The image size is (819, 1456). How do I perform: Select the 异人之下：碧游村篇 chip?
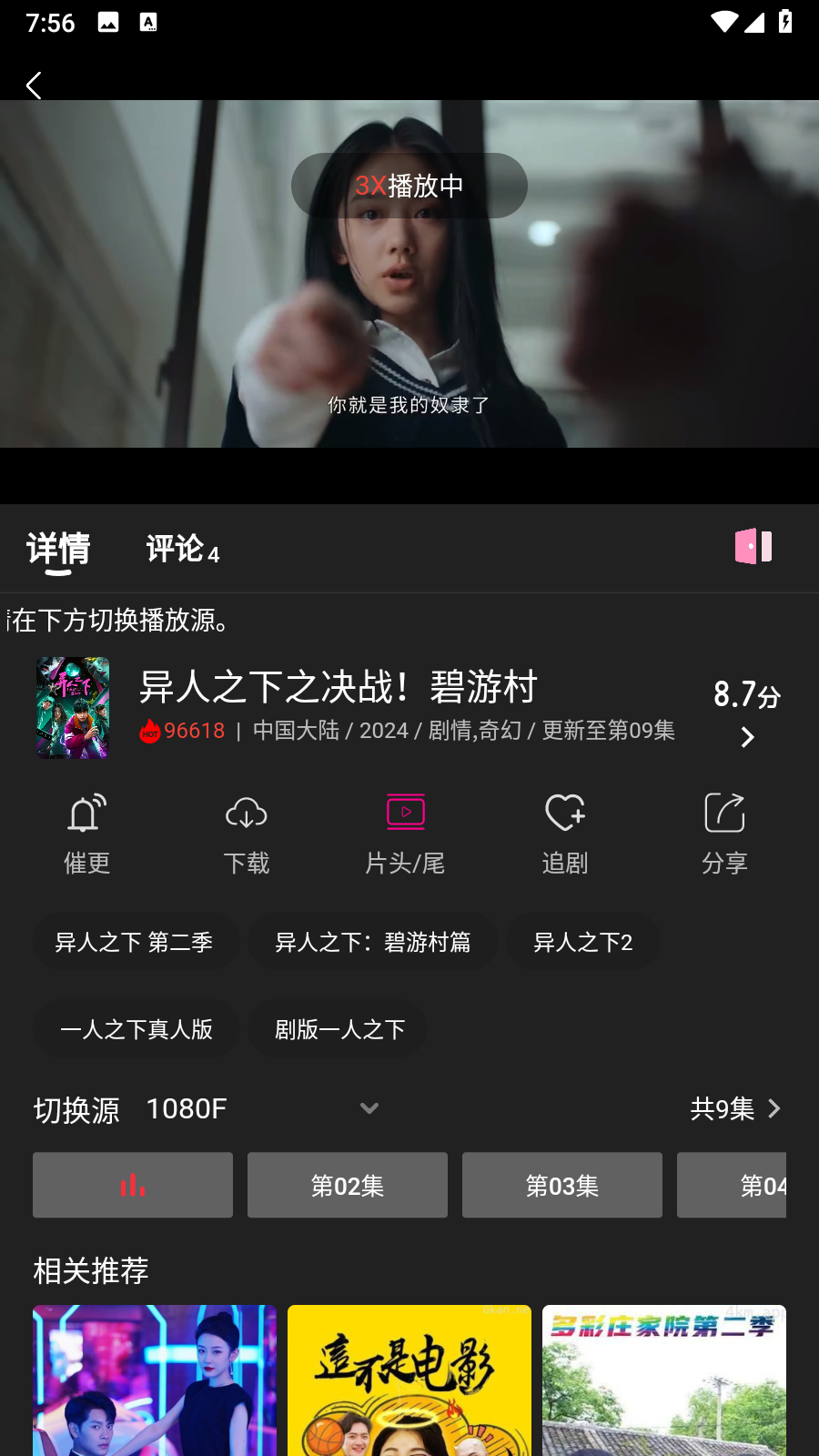(x=373, y=942)
